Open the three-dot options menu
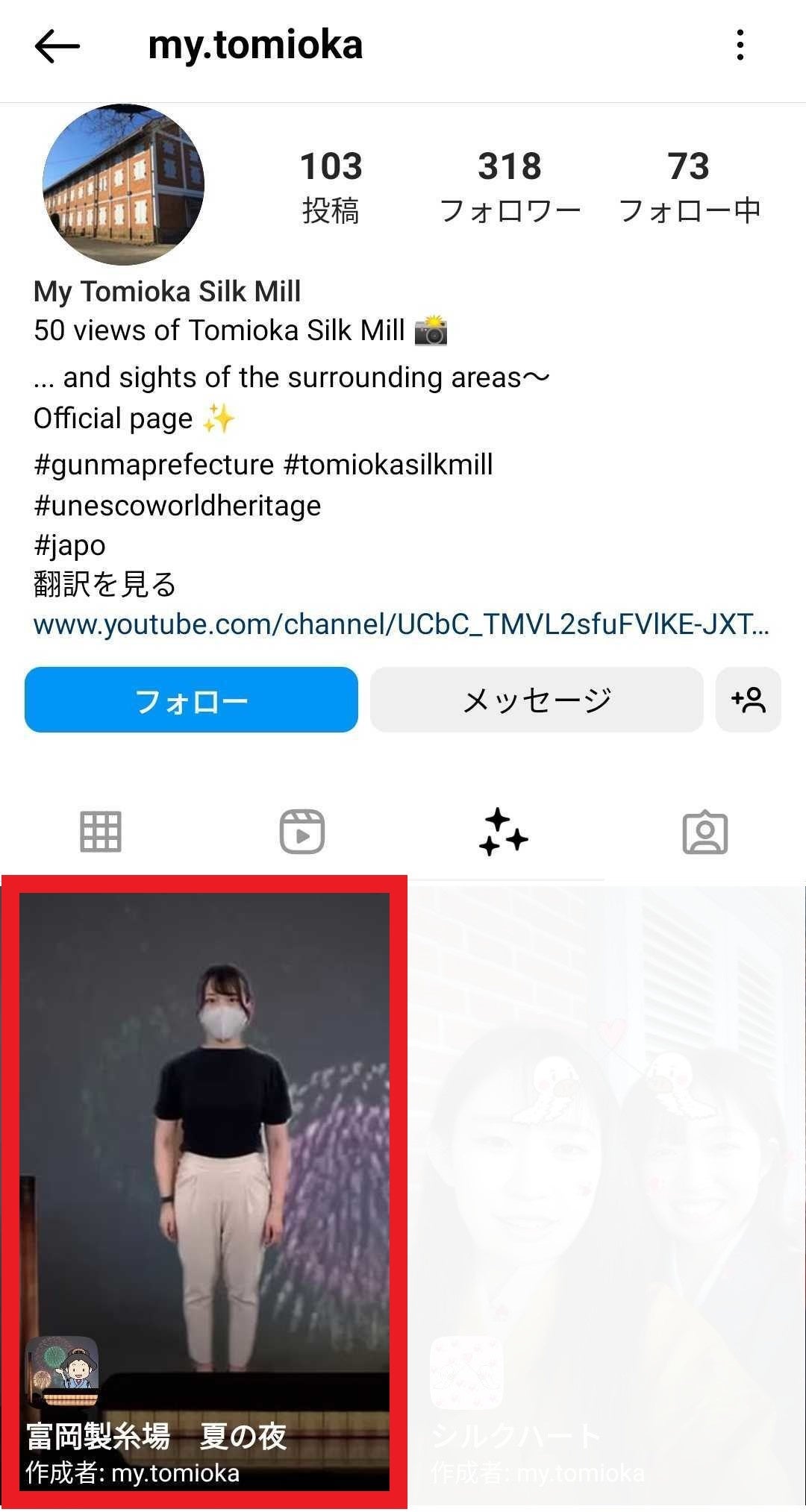 741,45
